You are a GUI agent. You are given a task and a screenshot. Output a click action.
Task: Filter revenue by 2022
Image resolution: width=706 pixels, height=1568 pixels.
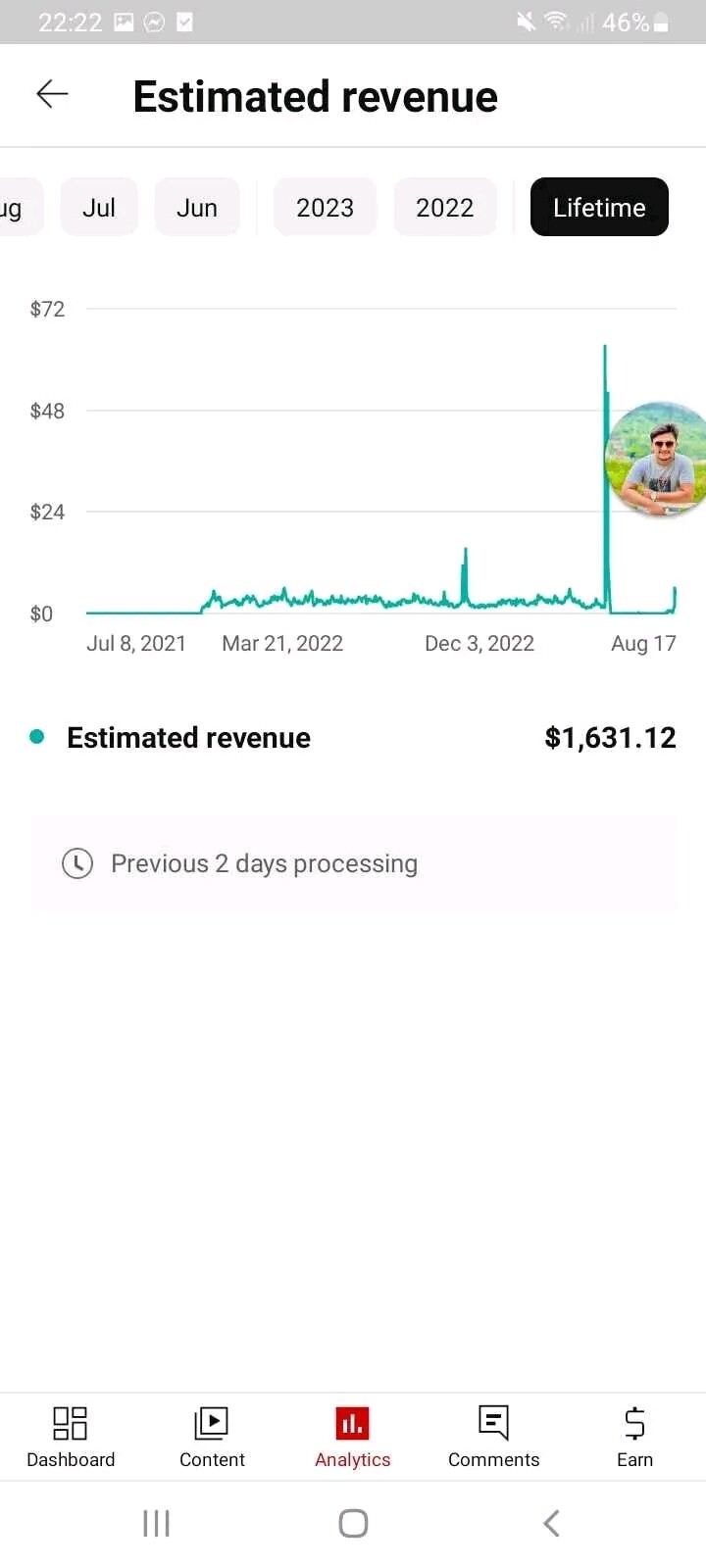coord(444,207)
